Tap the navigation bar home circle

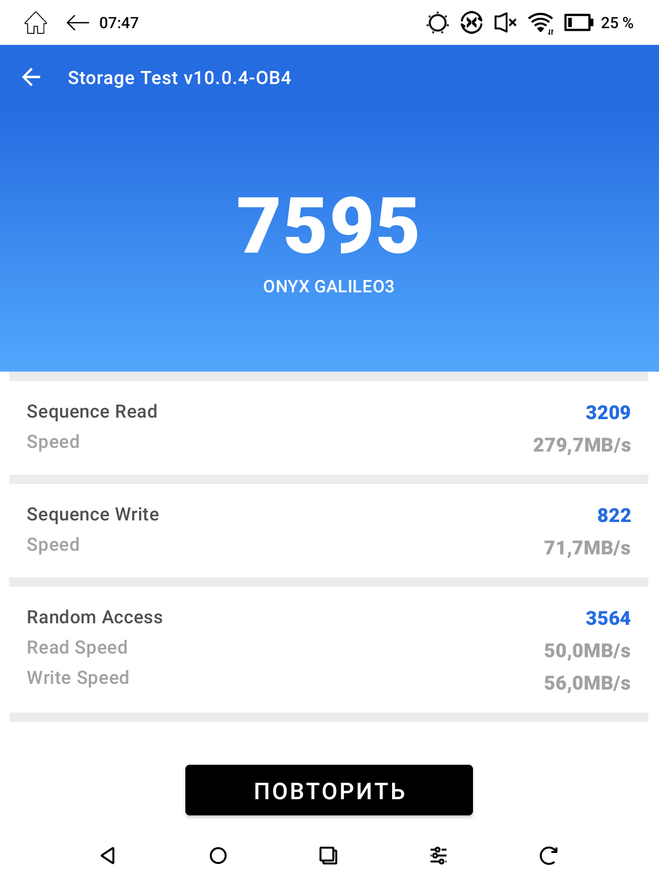tap(218, 855)
